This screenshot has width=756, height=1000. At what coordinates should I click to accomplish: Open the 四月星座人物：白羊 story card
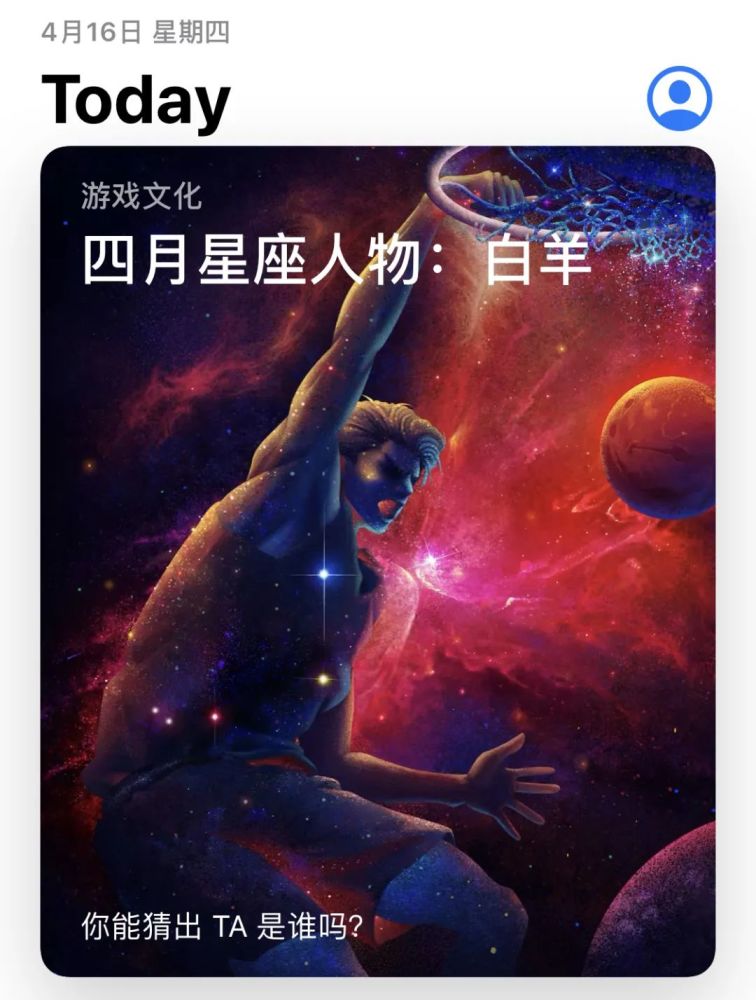[378, 560]
